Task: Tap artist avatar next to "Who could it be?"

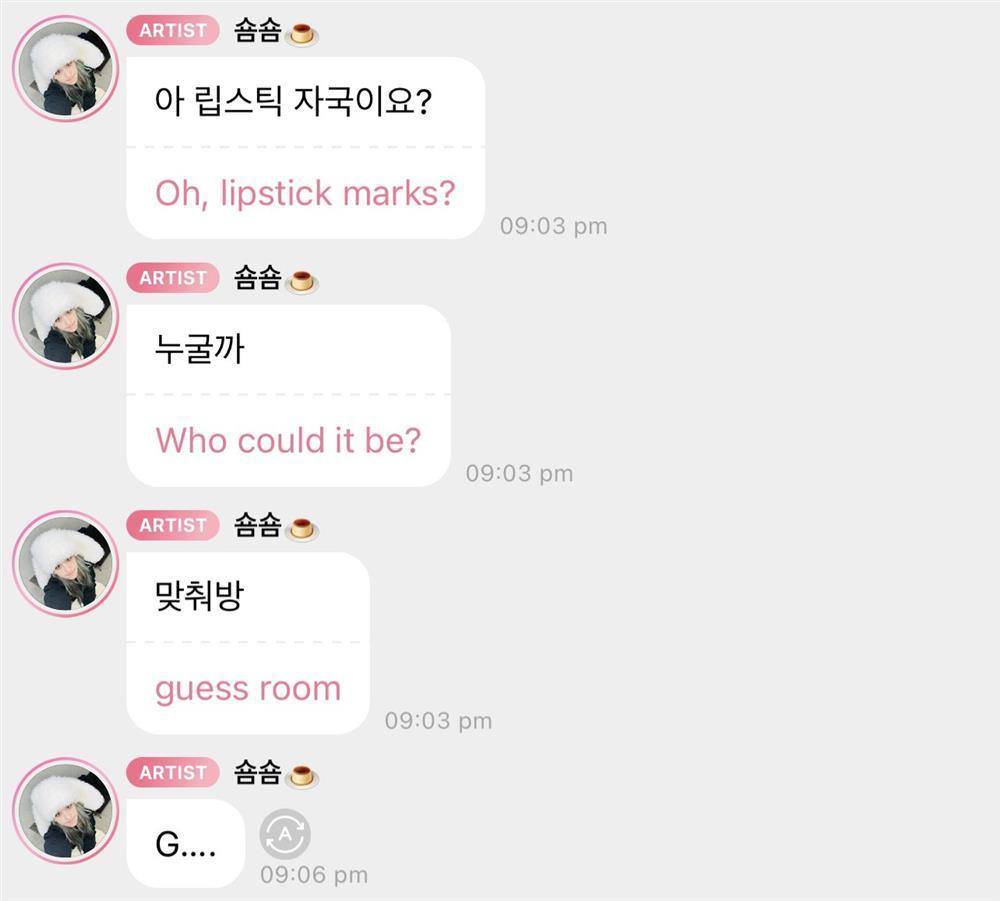Action: point(65,316)
